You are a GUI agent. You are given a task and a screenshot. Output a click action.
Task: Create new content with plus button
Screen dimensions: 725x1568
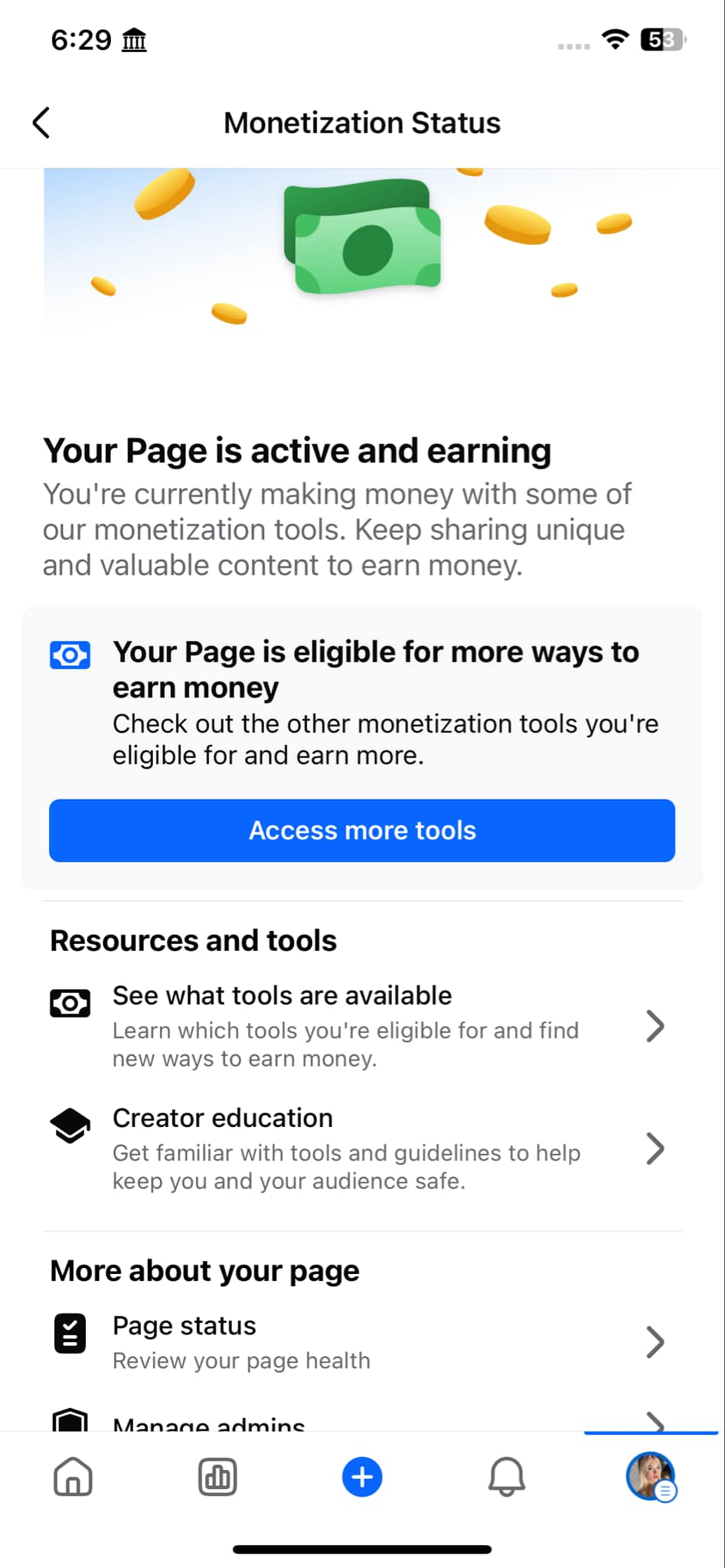[x=362, y=1477]
